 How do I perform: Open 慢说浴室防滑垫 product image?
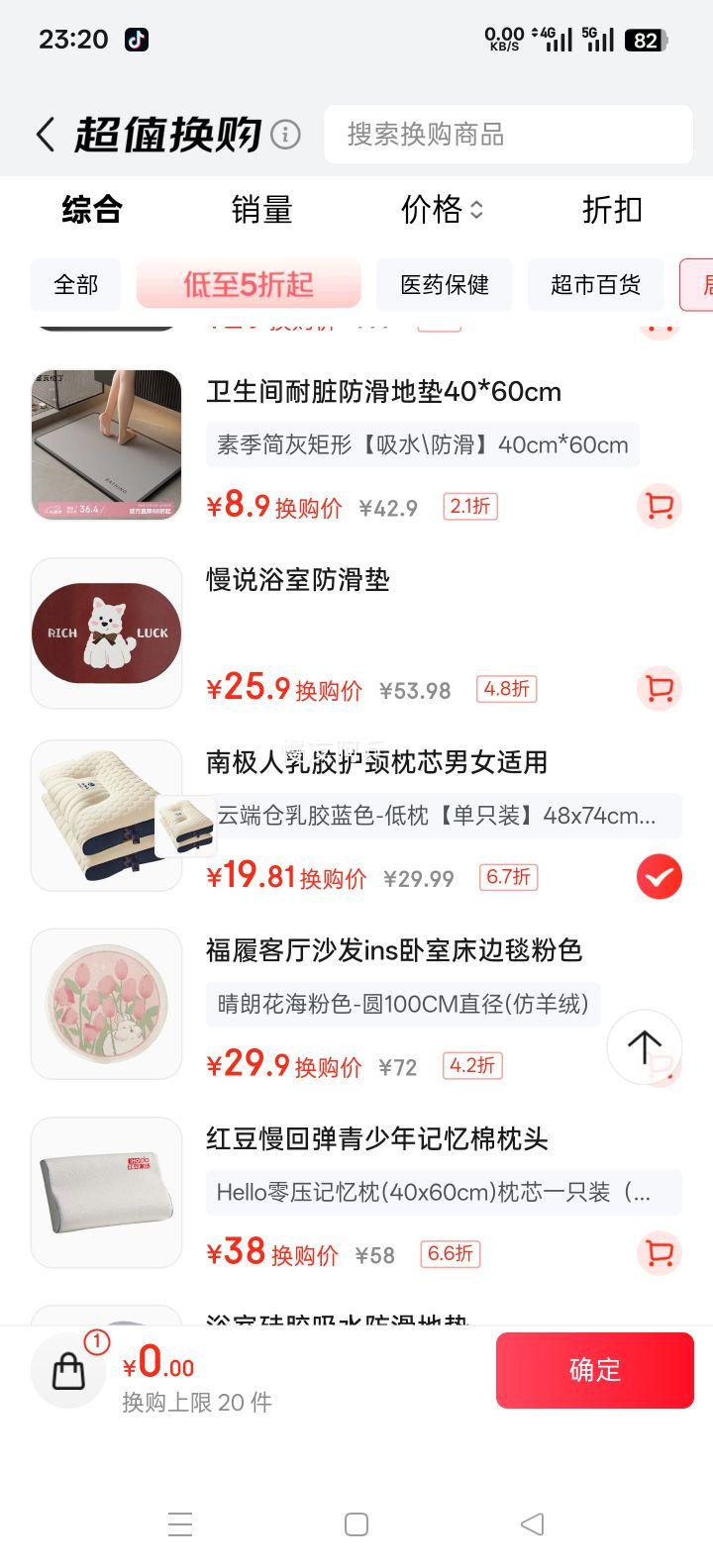point(106,634)
